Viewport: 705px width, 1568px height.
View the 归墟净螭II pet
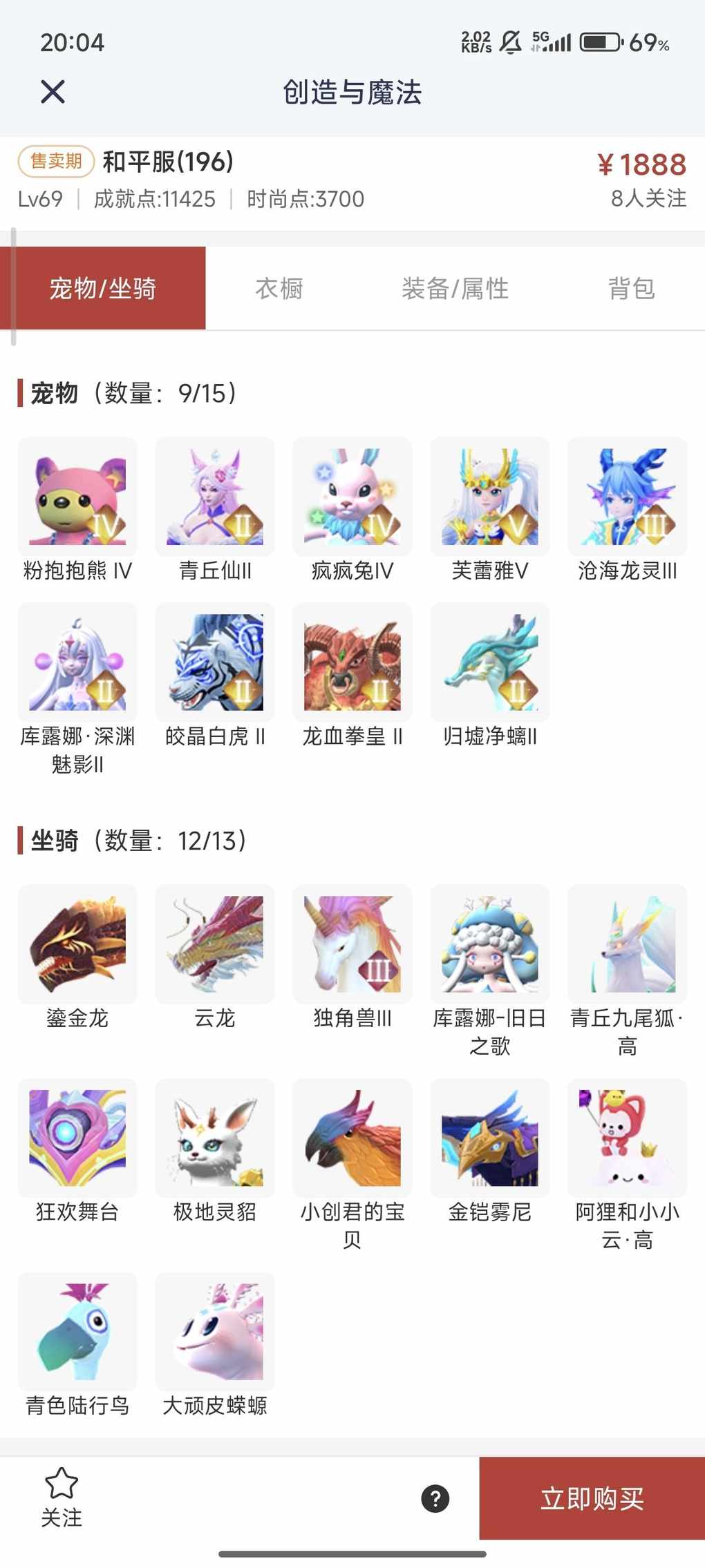coord(490,663)
